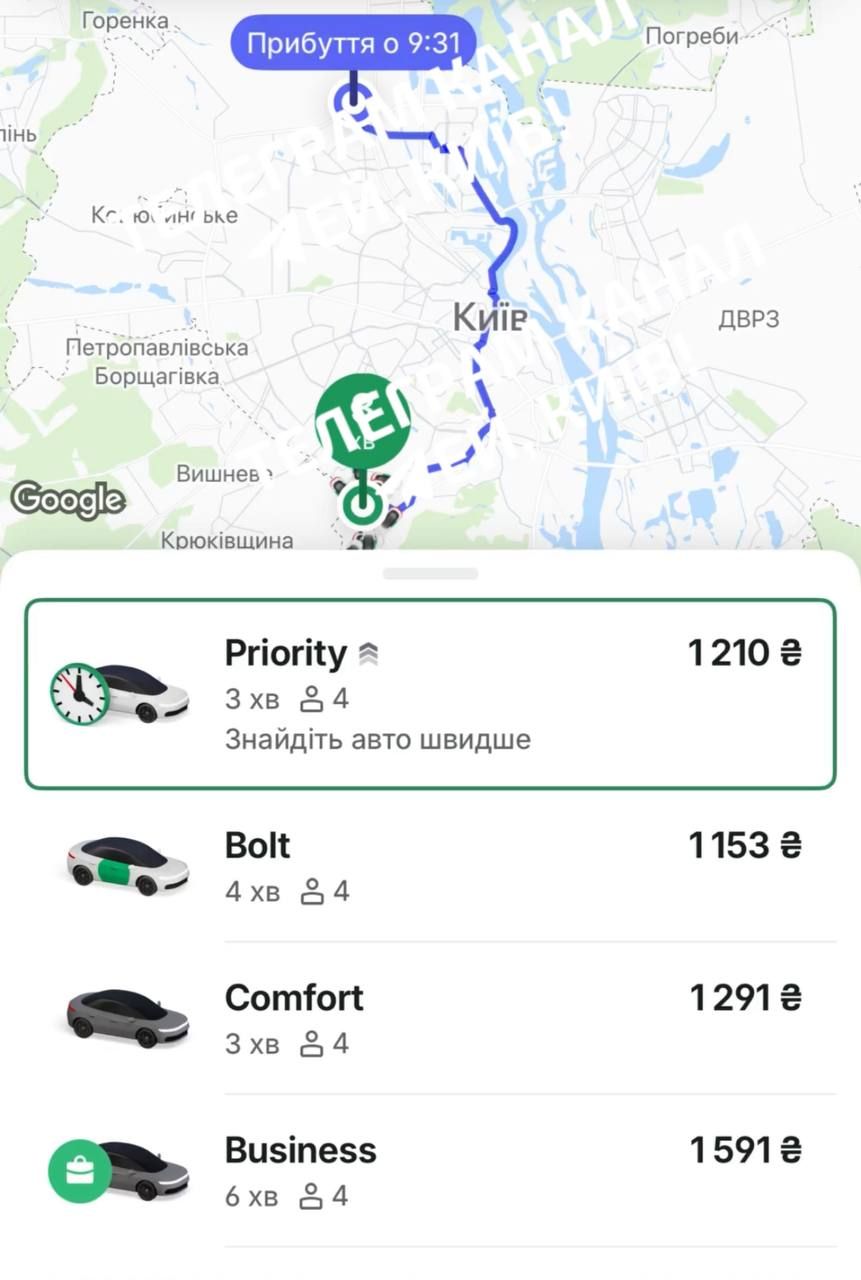Tap the sheet handle above ride options
This screenshot has height=1280, width=861.
pos(430,574)
